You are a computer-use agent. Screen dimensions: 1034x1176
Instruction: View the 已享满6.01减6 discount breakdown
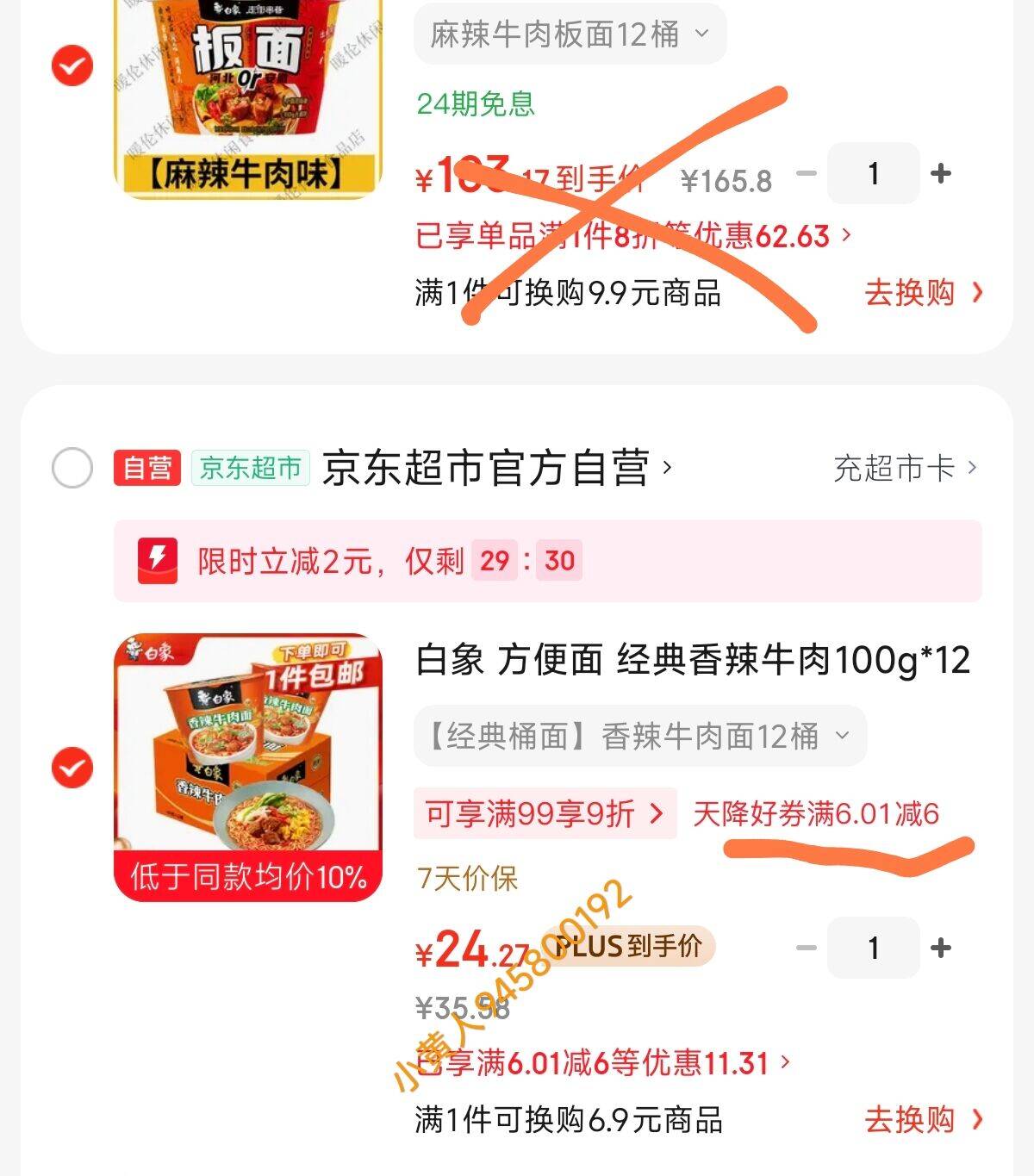[x=603, y=1063]
